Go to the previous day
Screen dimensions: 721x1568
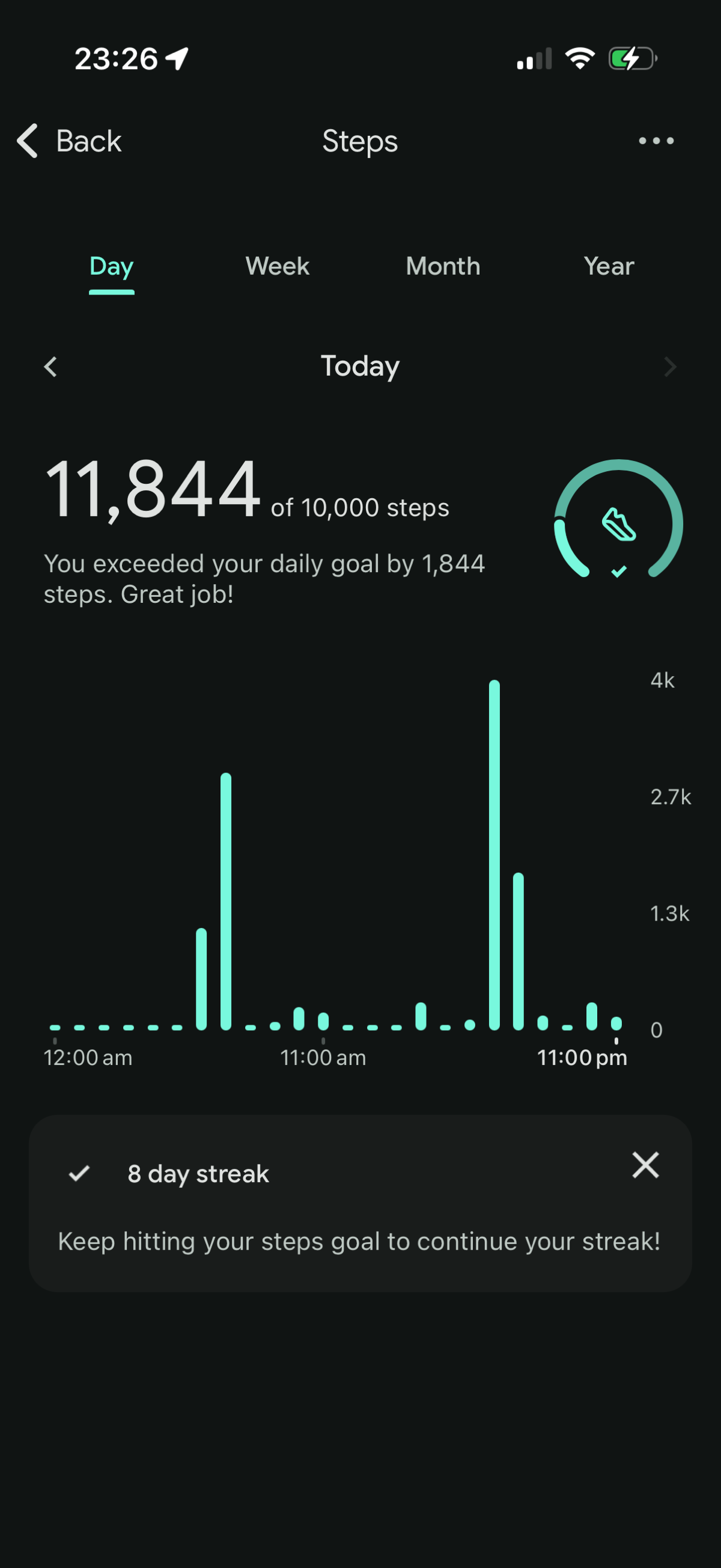point(50,367)
